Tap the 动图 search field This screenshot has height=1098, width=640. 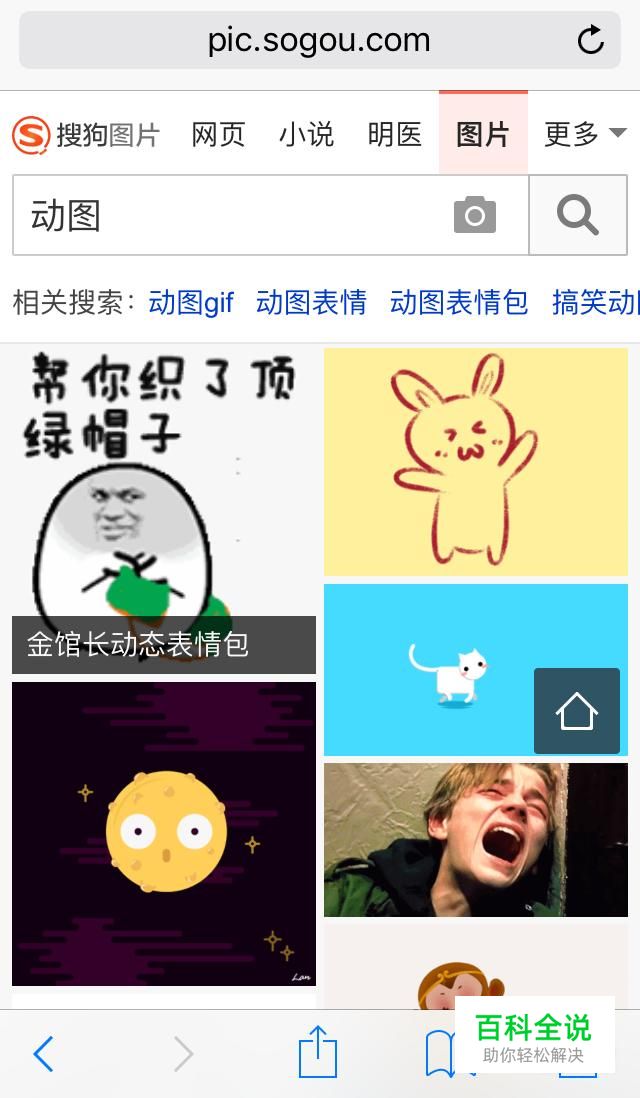[x=230, y=215]
